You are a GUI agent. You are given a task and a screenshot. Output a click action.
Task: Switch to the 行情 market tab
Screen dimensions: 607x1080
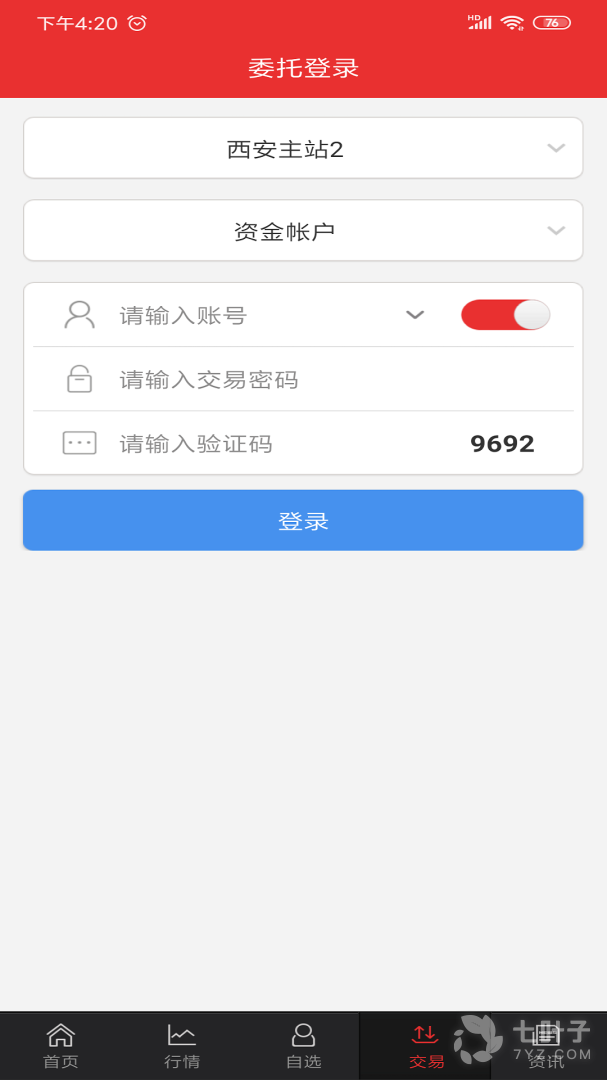(x=182, y=1046)
